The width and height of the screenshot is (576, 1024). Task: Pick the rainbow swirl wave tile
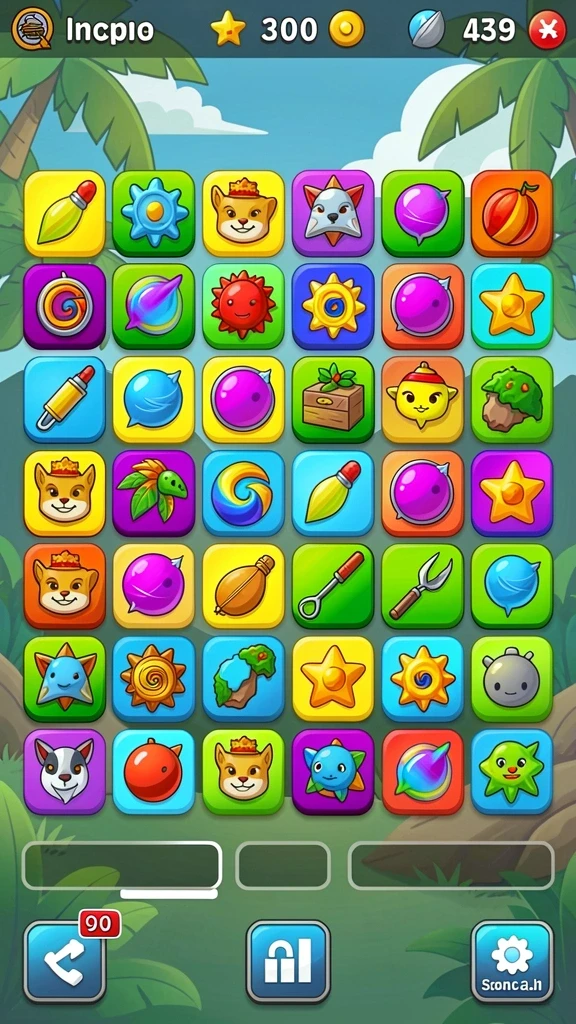[243, 493]
